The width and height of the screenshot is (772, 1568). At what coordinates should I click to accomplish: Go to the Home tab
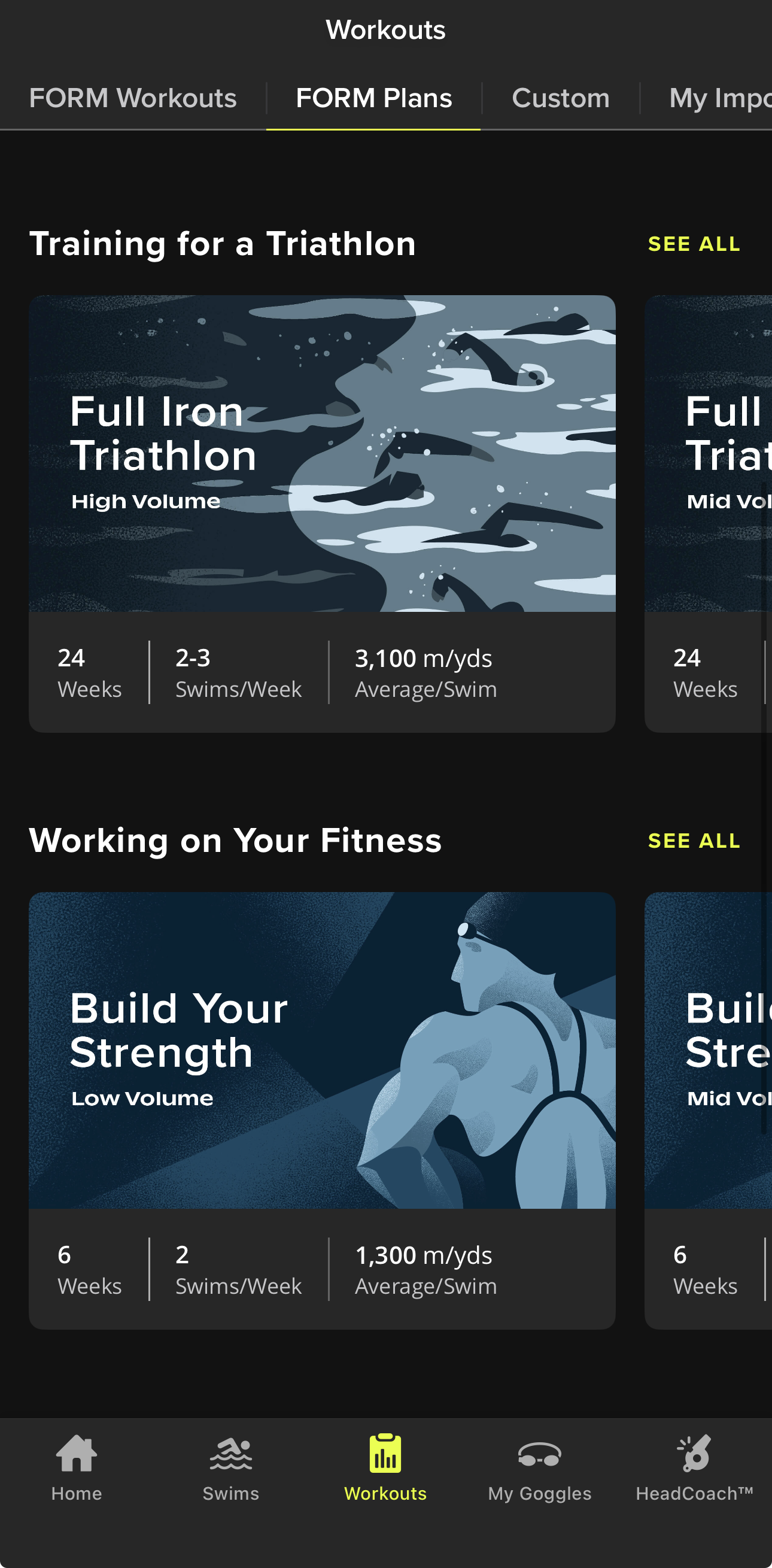(x=77, y=1467)
